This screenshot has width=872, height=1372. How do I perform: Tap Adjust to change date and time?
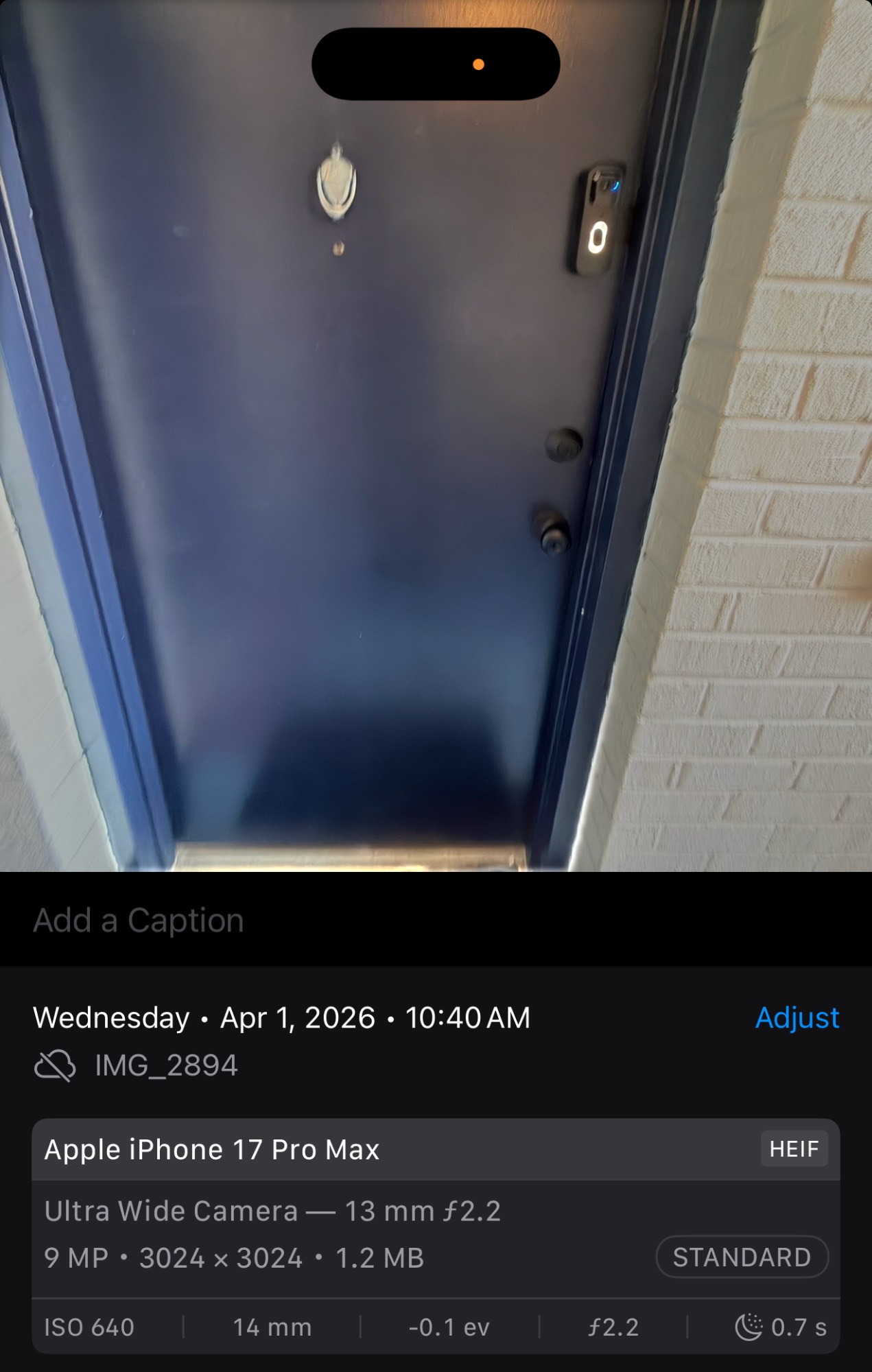(797, 1018)
